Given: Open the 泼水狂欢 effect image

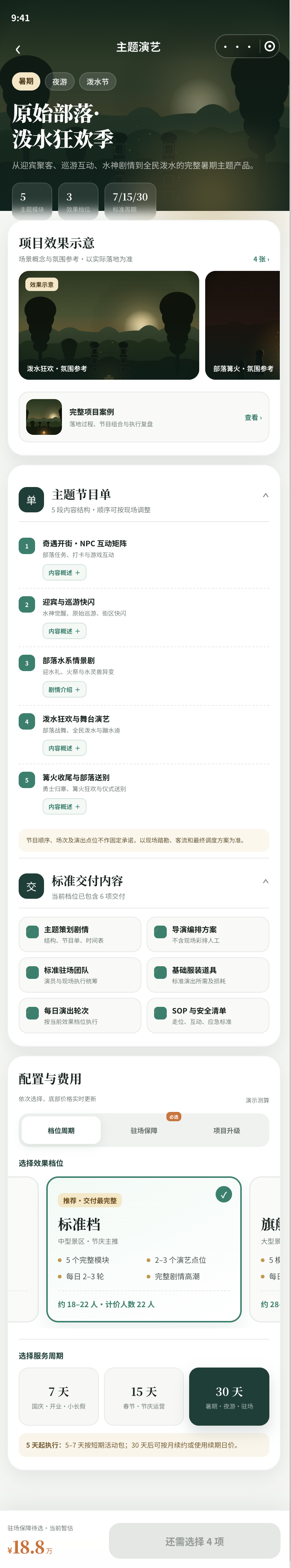Looking at the screenshot, I should [x=109, y=325].
